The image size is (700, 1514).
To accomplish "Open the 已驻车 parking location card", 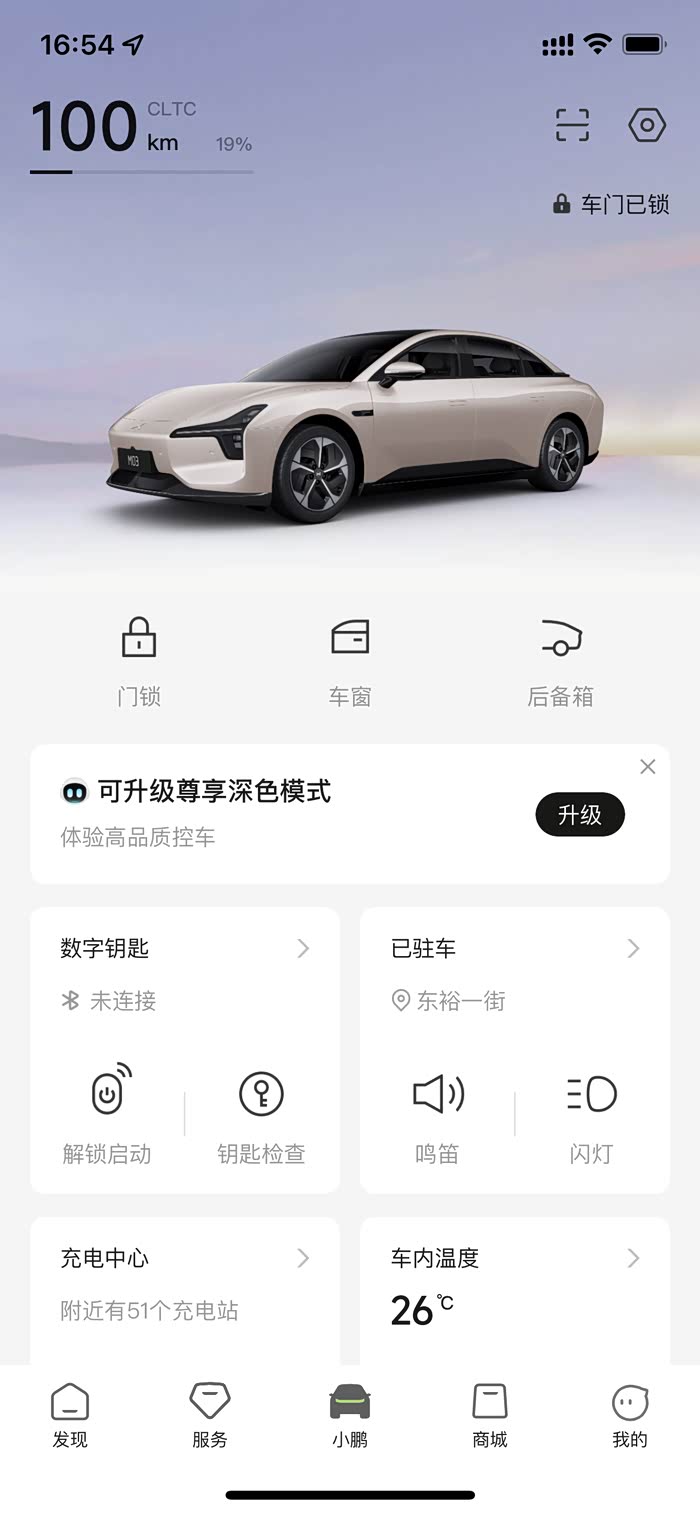I will (515, 948).
